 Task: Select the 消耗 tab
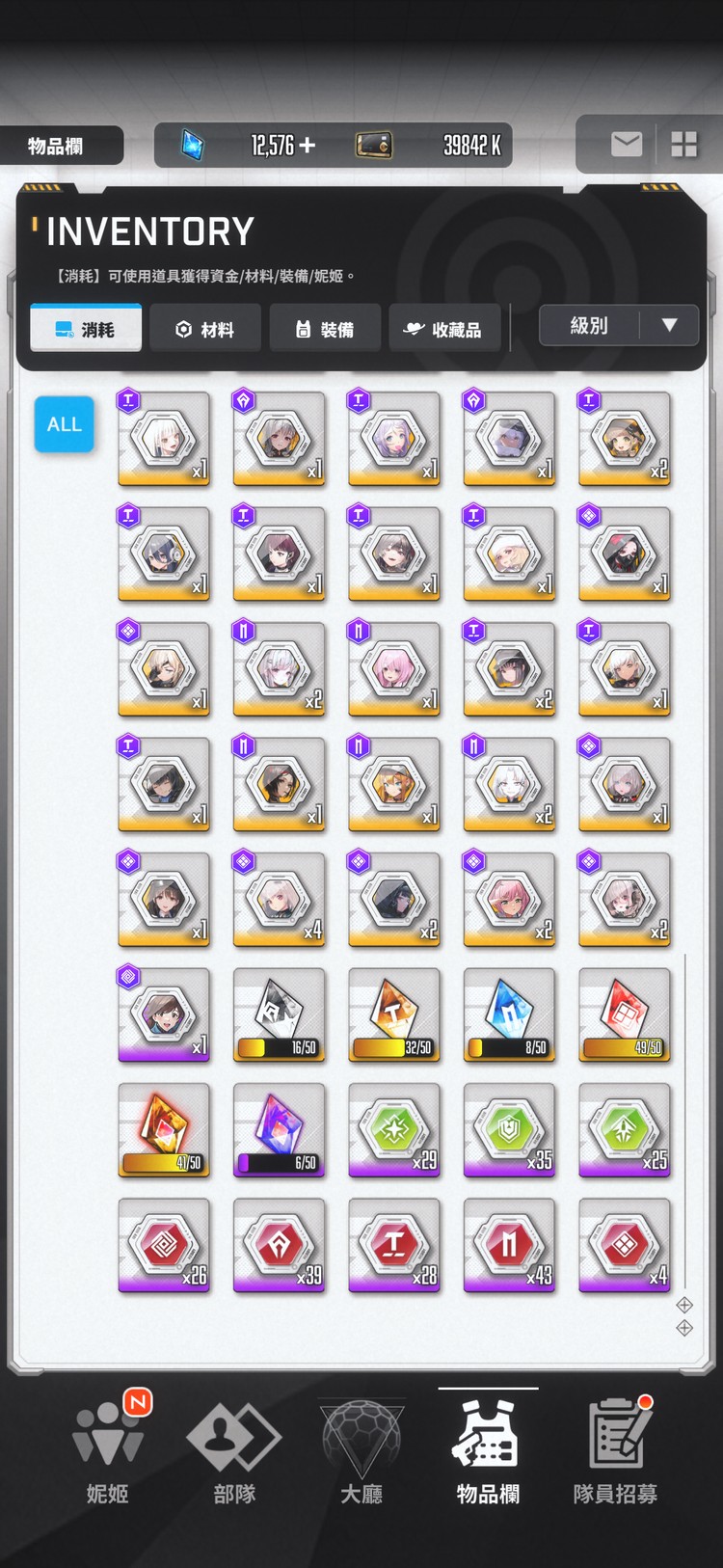[86, 329]
